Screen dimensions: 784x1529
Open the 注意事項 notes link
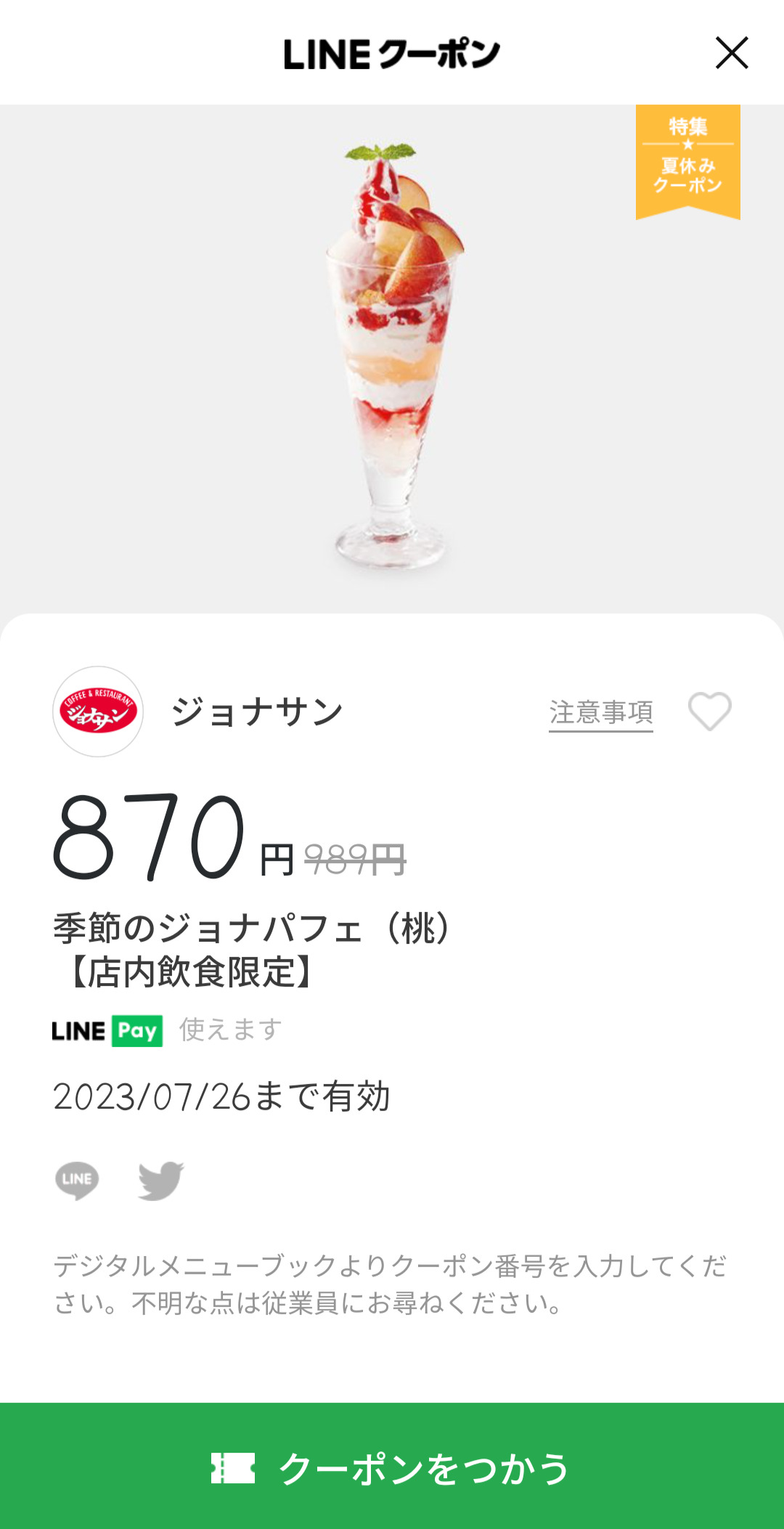[600, 713]
